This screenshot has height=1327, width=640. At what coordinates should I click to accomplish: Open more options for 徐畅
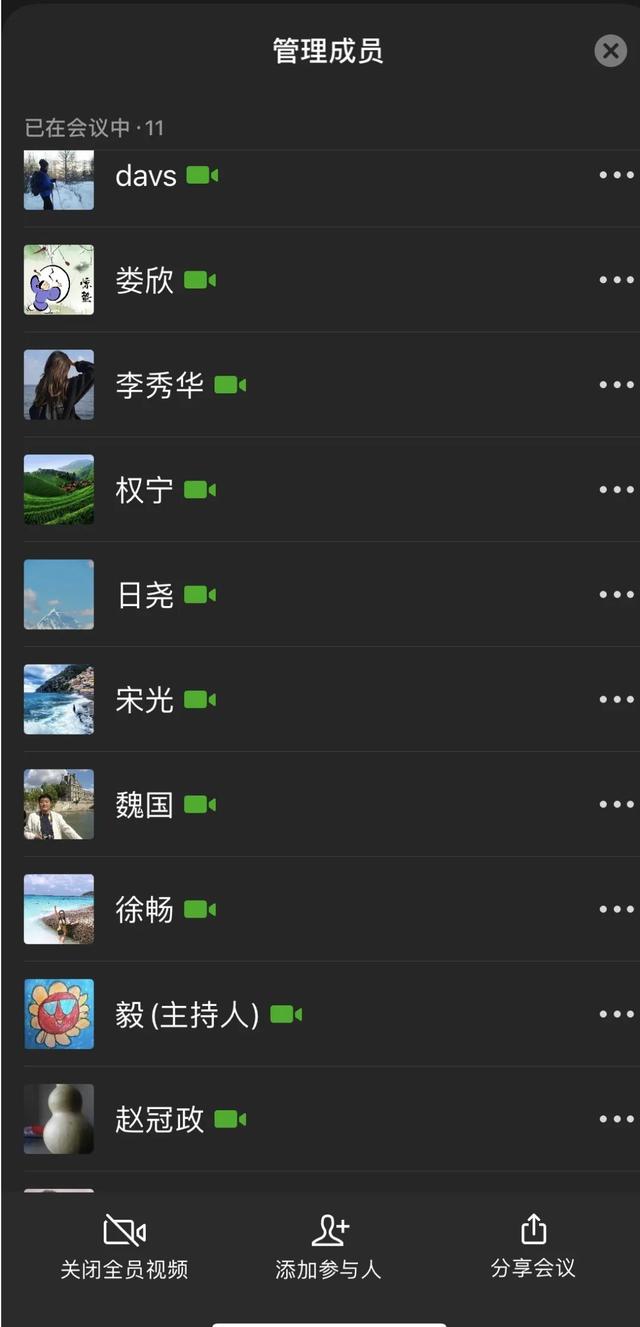click(616, 909)
